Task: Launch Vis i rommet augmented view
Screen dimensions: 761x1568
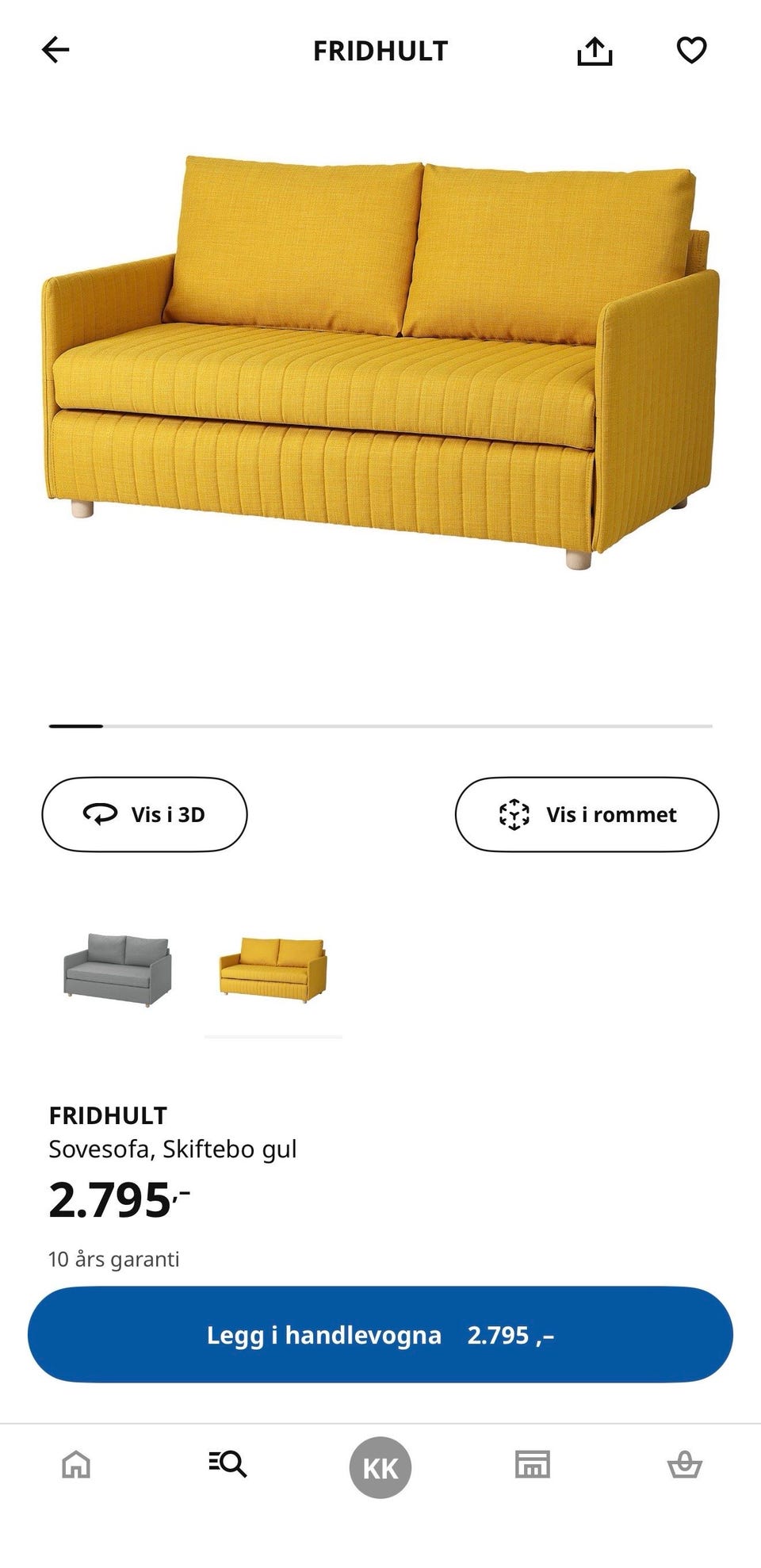Action: coord(587,813)
